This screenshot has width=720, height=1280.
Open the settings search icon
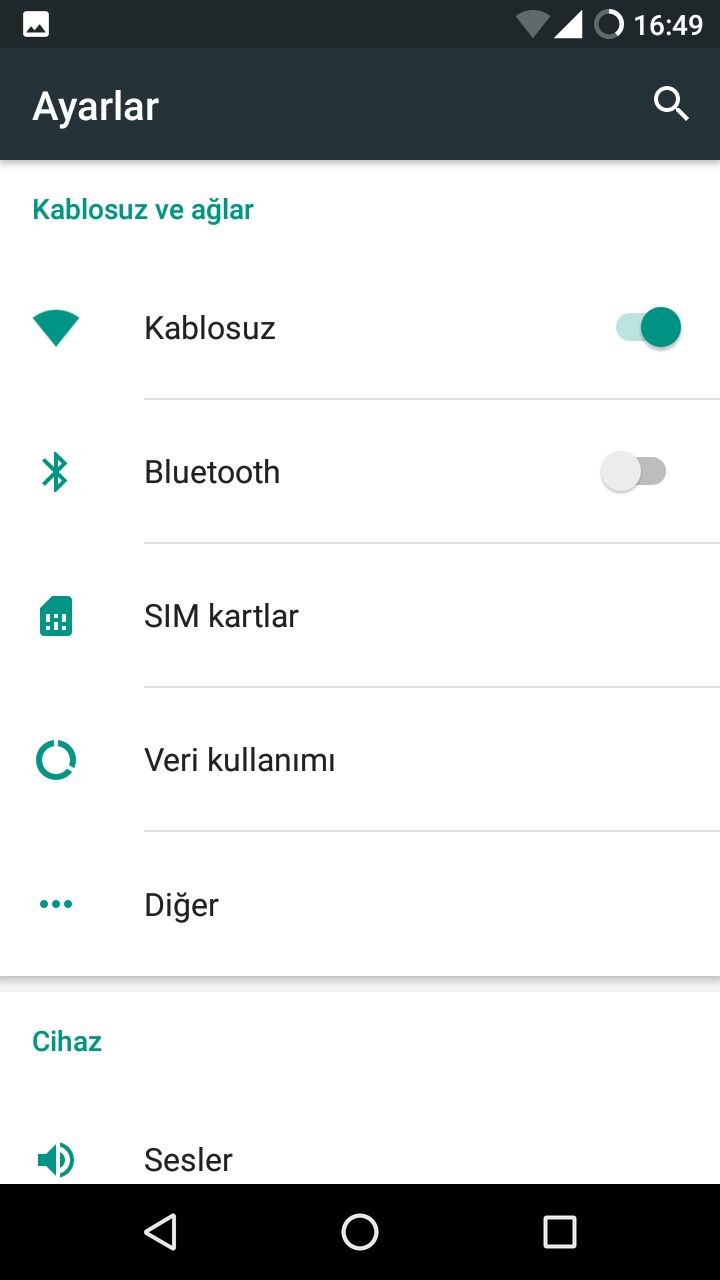pyautogui.click(x=671, y=104)
